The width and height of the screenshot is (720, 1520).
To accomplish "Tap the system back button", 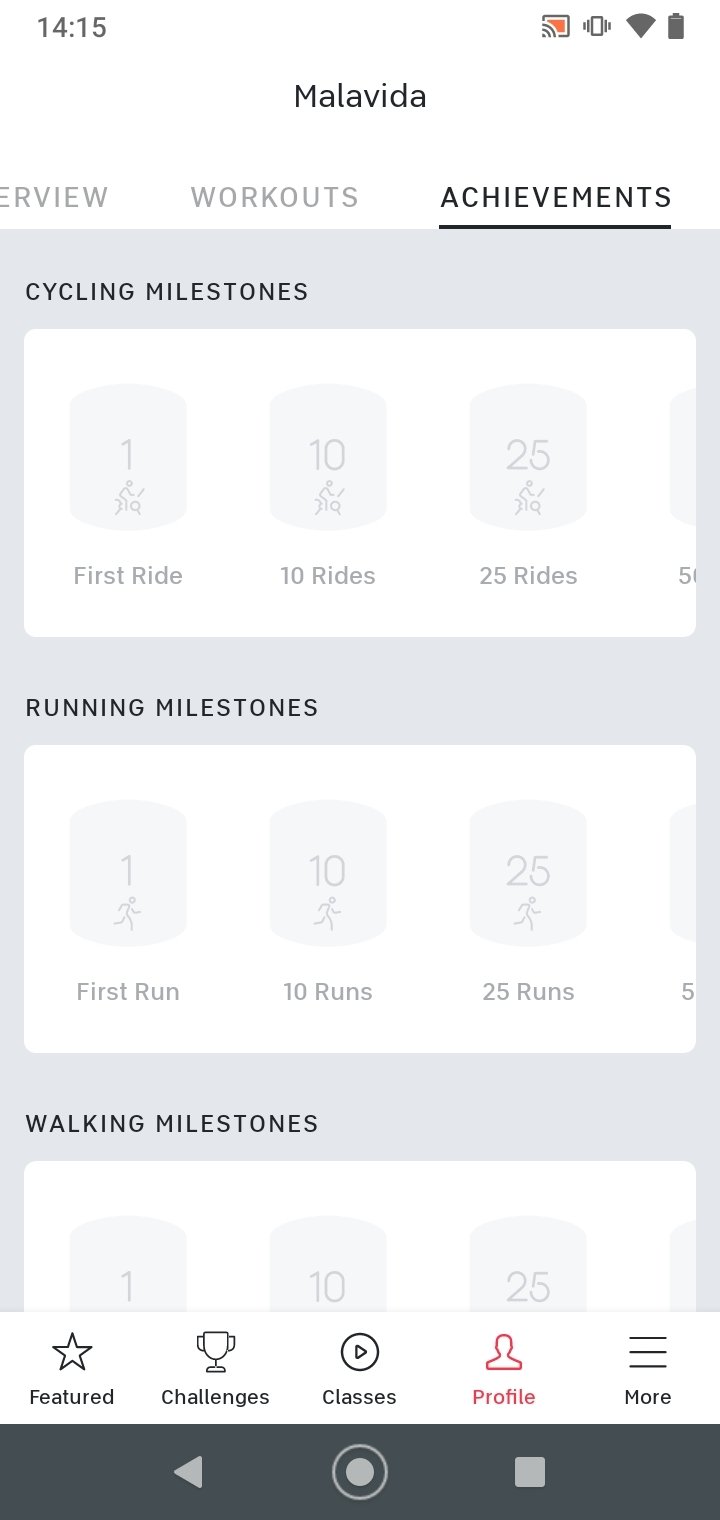I will coord(188,1472).
